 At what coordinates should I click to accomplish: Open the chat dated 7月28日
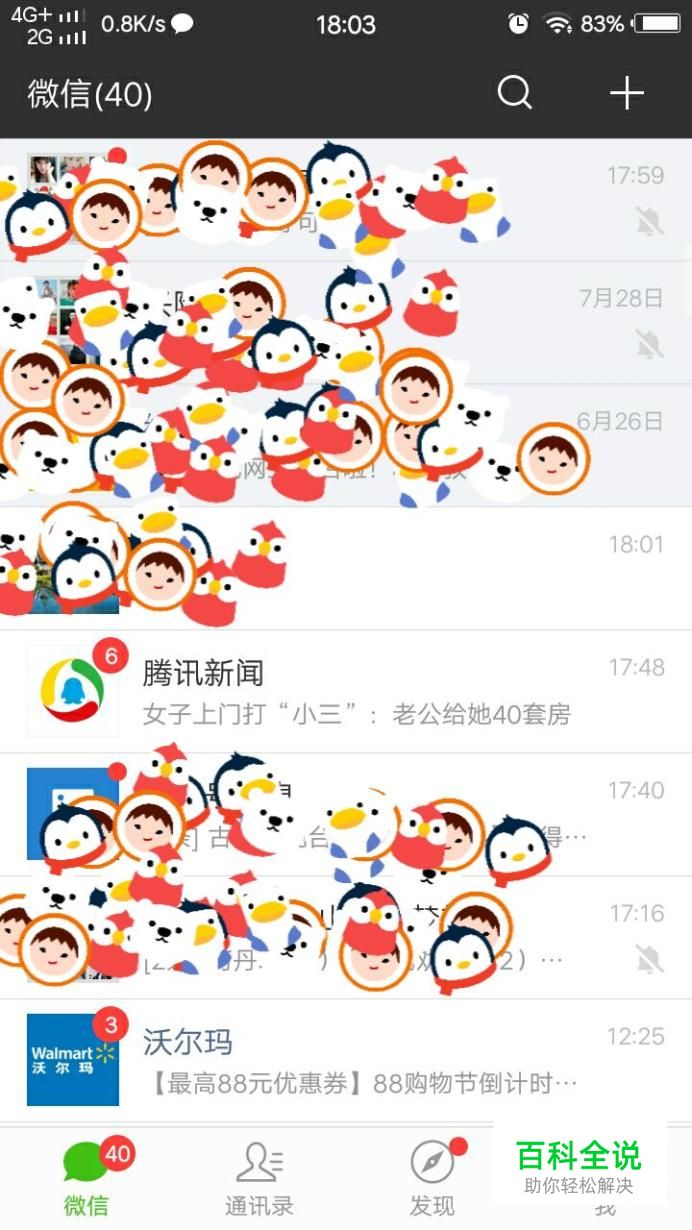tap(560, 322)
